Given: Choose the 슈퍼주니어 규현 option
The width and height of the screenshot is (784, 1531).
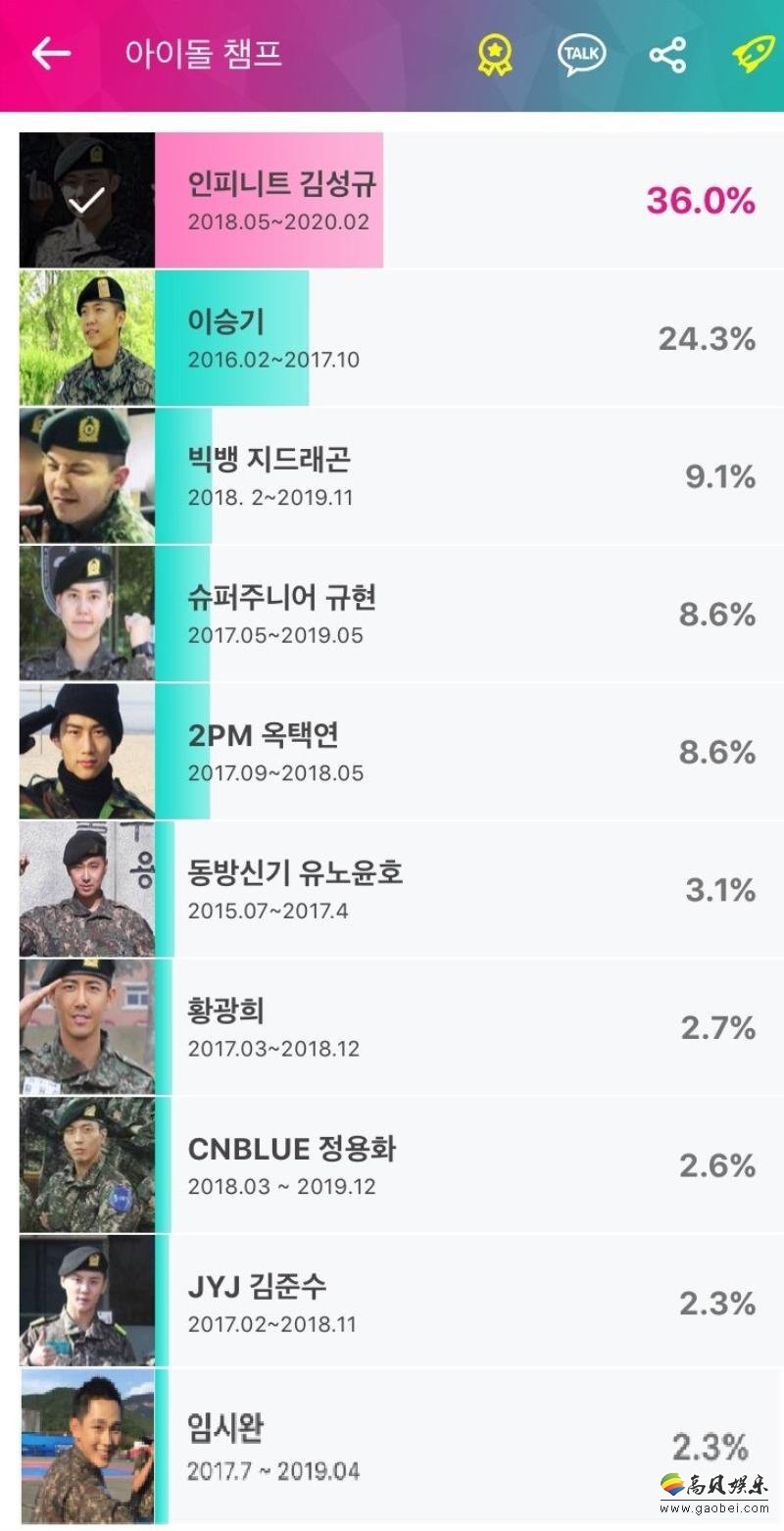Looking at the screenshot, I should (392, 615).
